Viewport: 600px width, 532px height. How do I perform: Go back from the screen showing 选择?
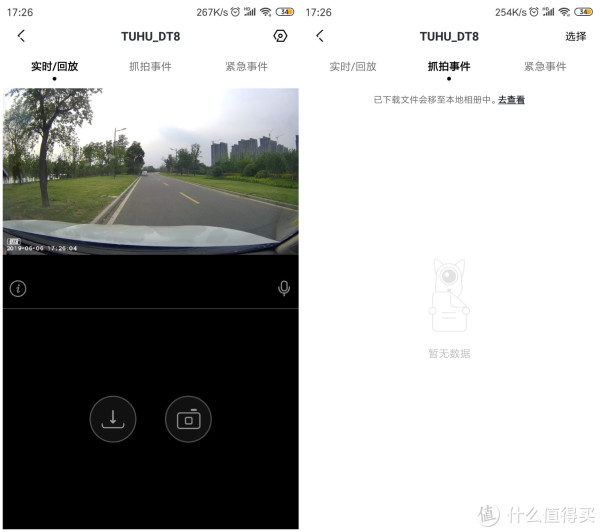[320, 36]
